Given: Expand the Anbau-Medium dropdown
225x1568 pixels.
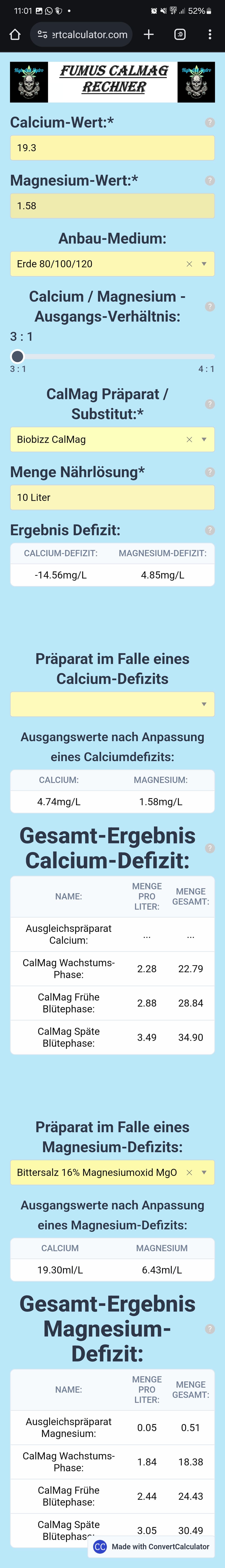Looking at the screenshot, I should pyautogui.click(x=204, y=264).
